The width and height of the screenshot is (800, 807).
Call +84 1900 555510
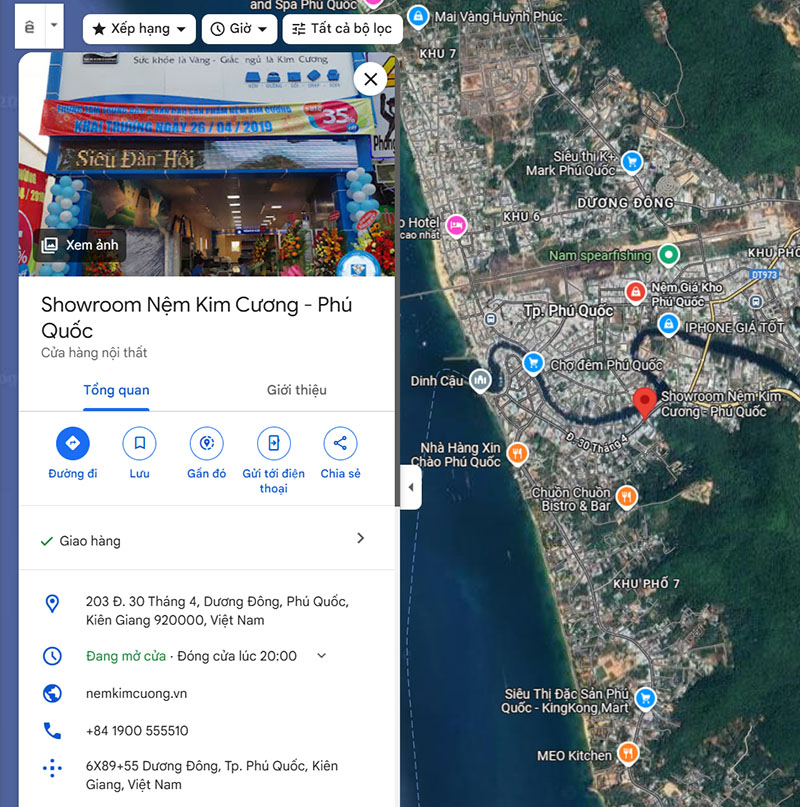pos(137,730)
